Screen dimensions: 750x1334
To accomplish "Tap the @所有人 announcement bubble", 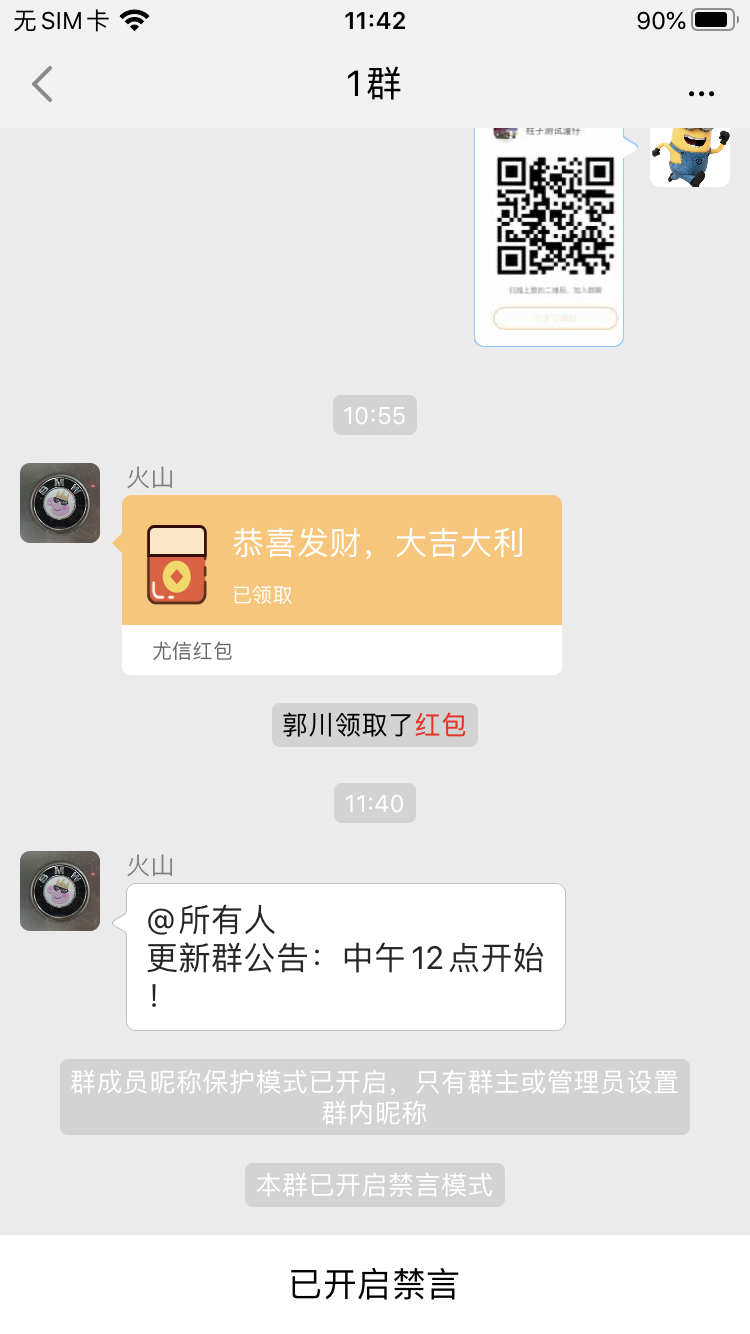I will point(345,956).
